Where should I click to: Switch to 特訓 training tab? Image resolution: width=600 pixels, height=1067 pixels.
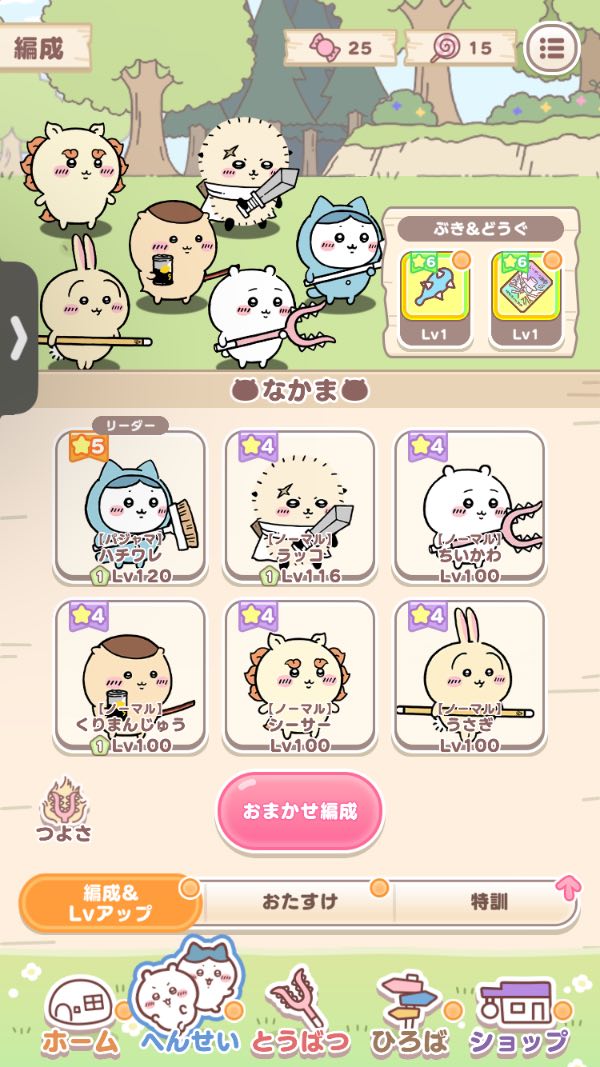(x=488, y=903)
